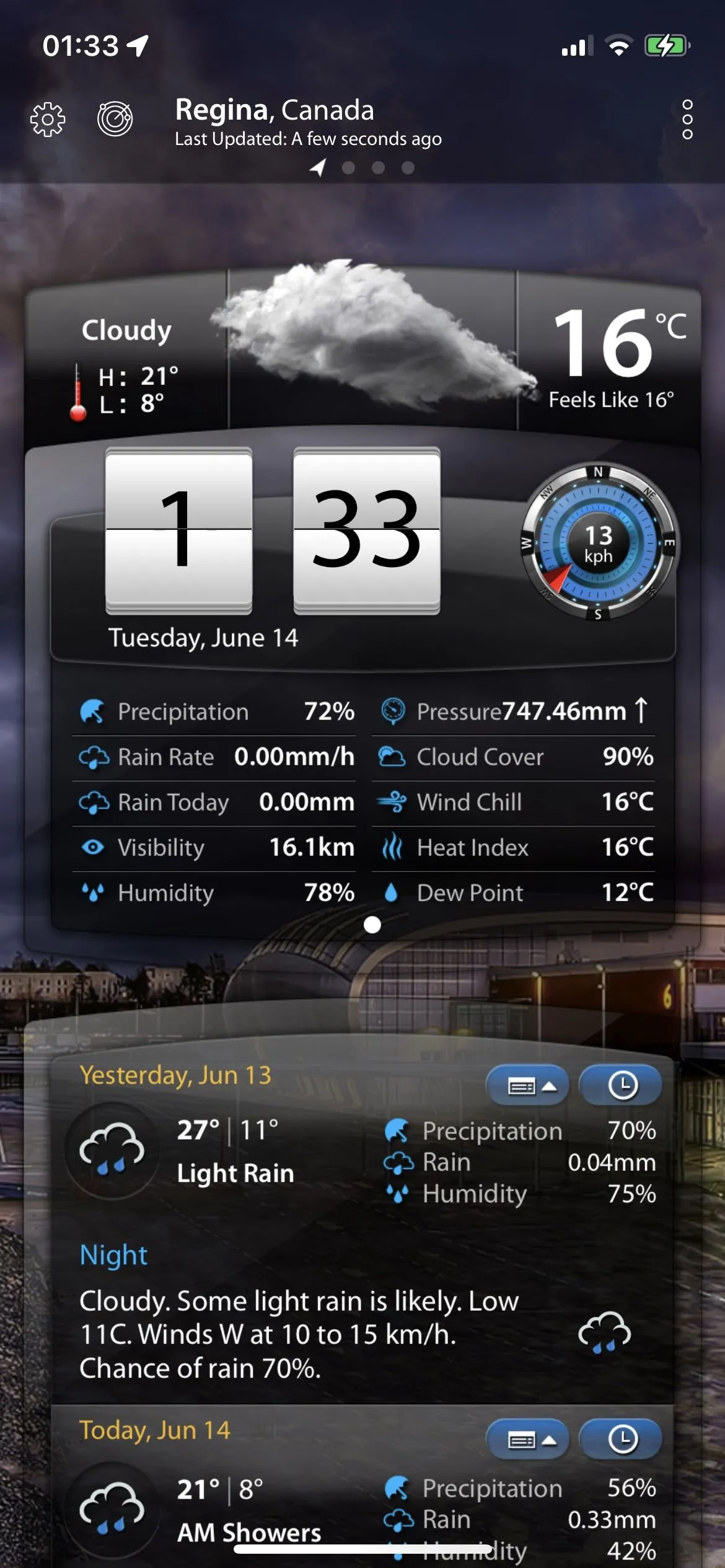Tap the Regina, Canada location title
Image resolution: width=725 pixels, height=1568 pixels.
point(275,110)
